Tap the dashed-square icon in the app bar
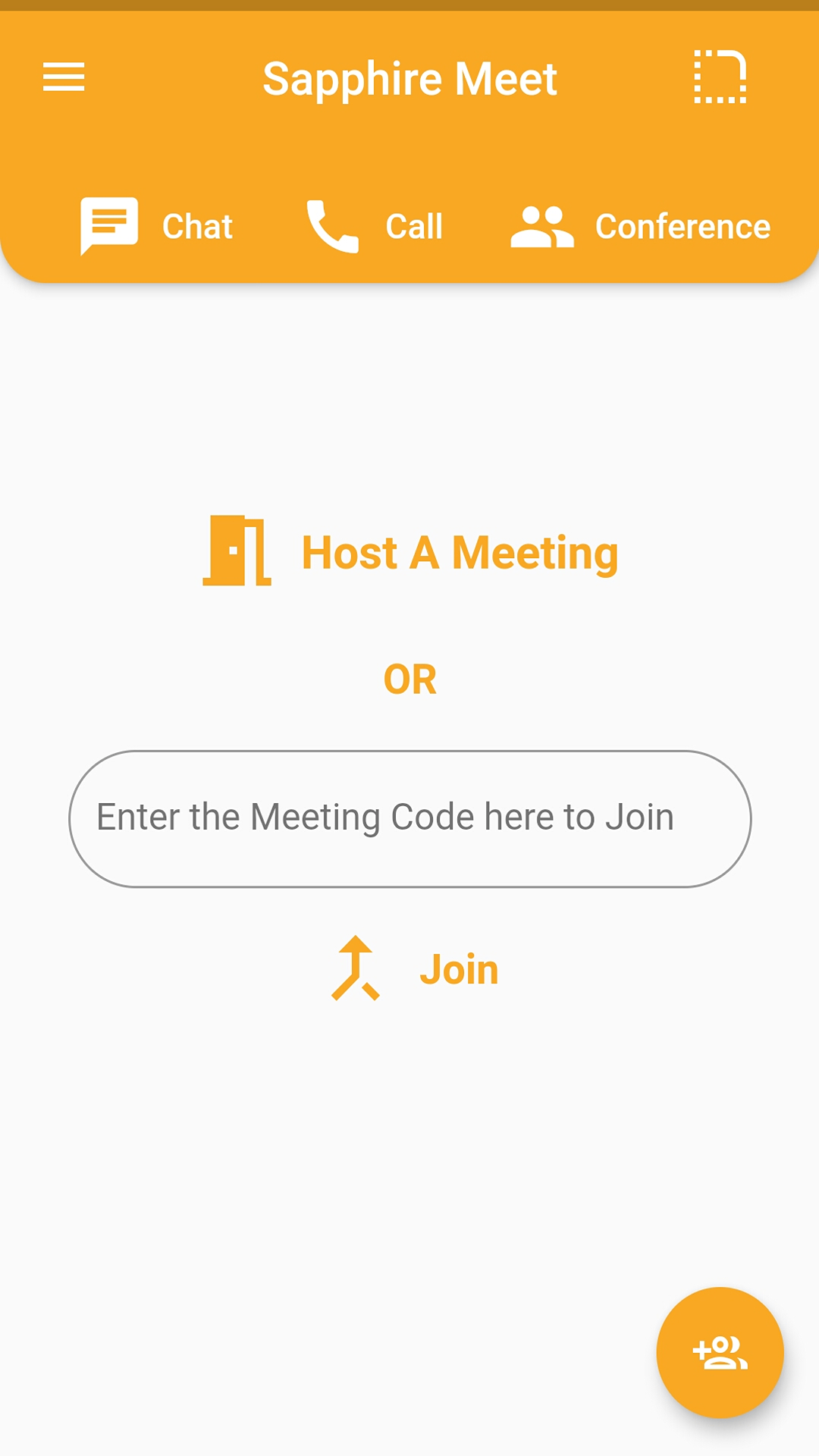The width and height of the screenshot is (819, 1456). pos(720,77)
